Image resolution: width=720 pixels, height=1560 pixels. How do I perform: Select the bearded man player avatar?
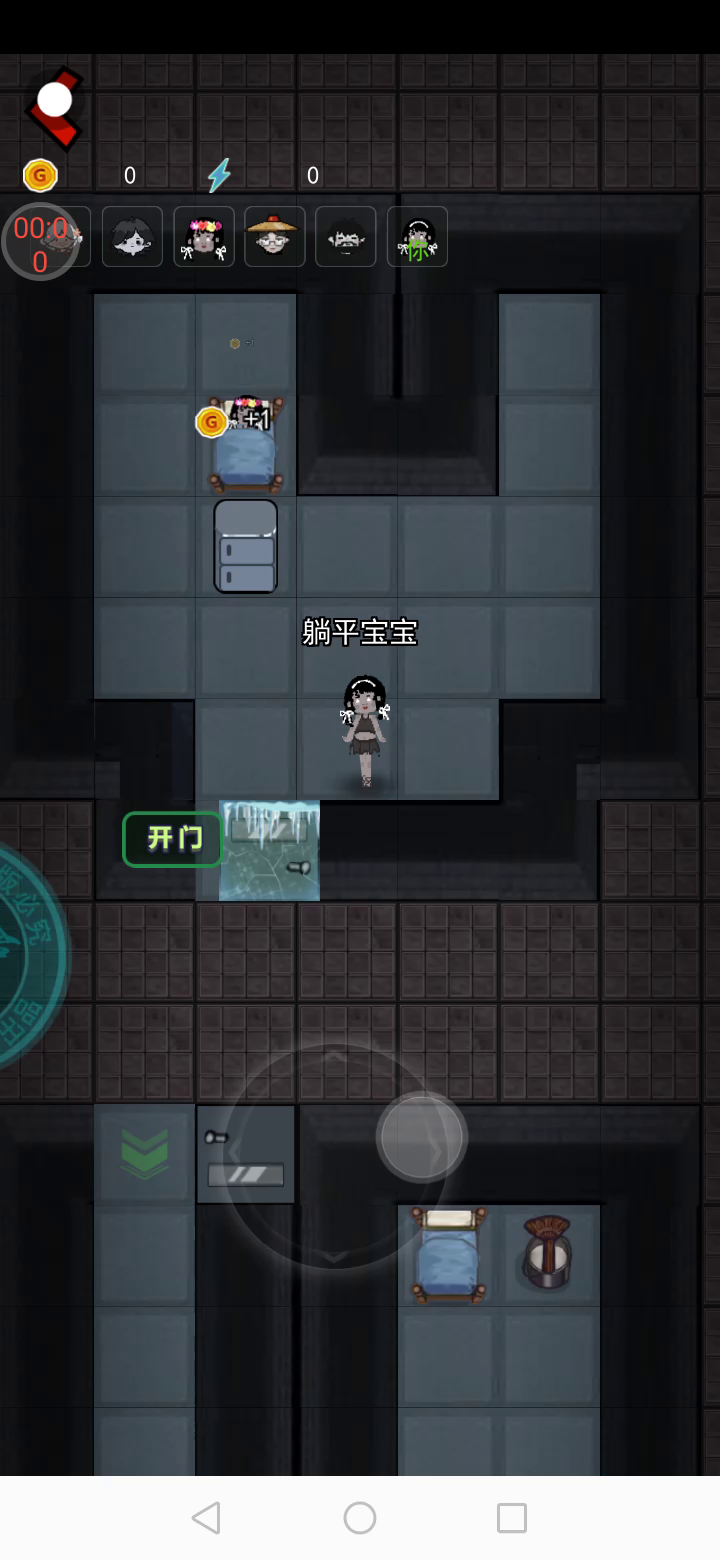346,237
